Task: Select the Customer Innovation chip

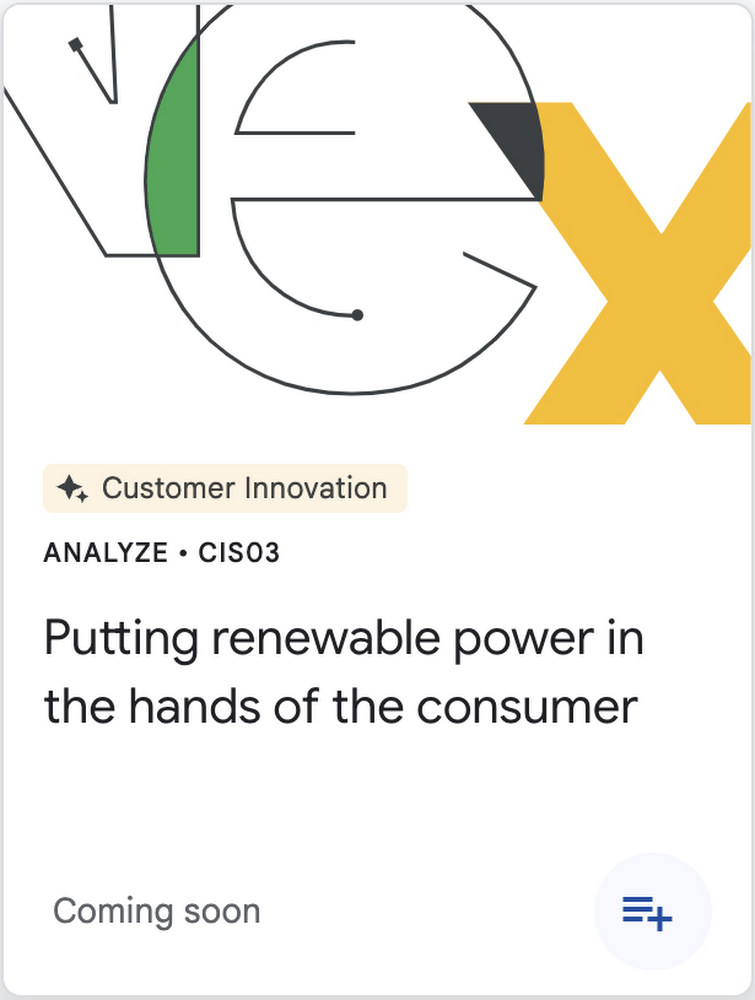Action: coord(225,488)
